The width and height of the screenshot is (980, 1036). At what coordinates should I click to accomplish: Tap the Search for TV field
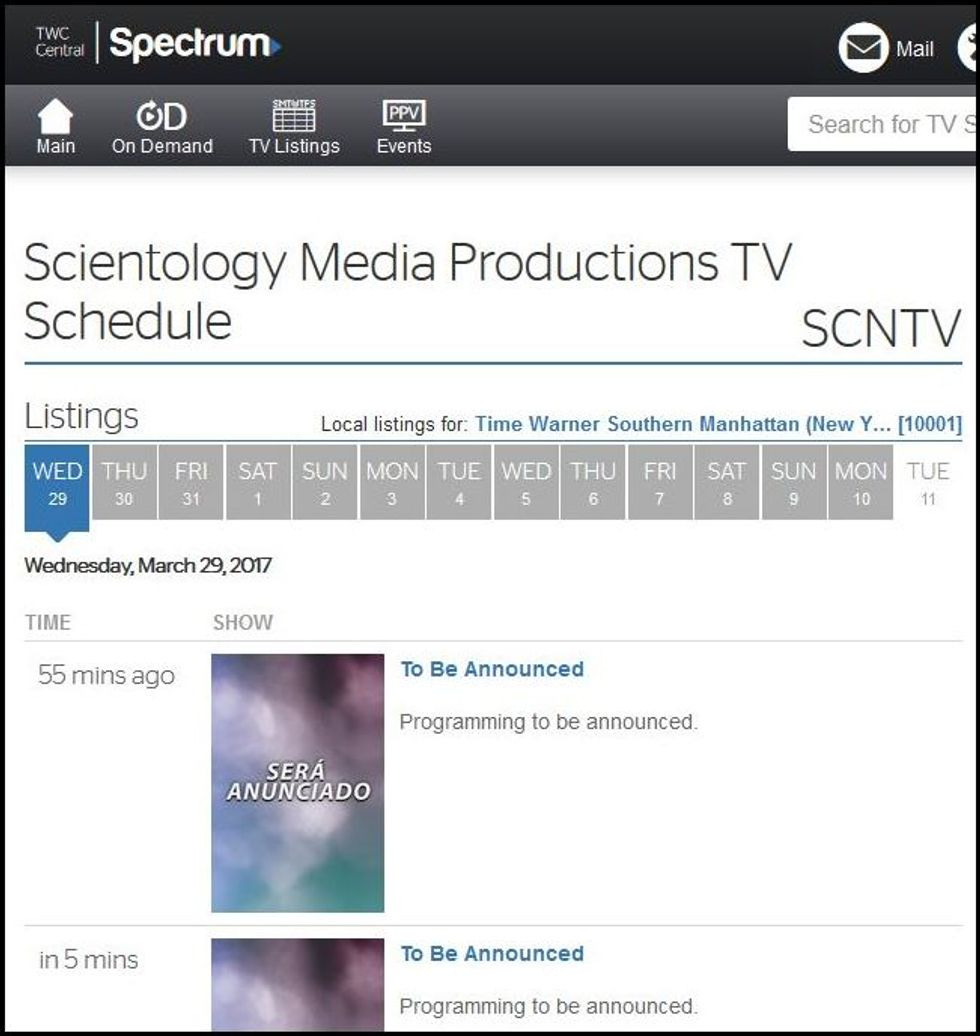point(885,124)
